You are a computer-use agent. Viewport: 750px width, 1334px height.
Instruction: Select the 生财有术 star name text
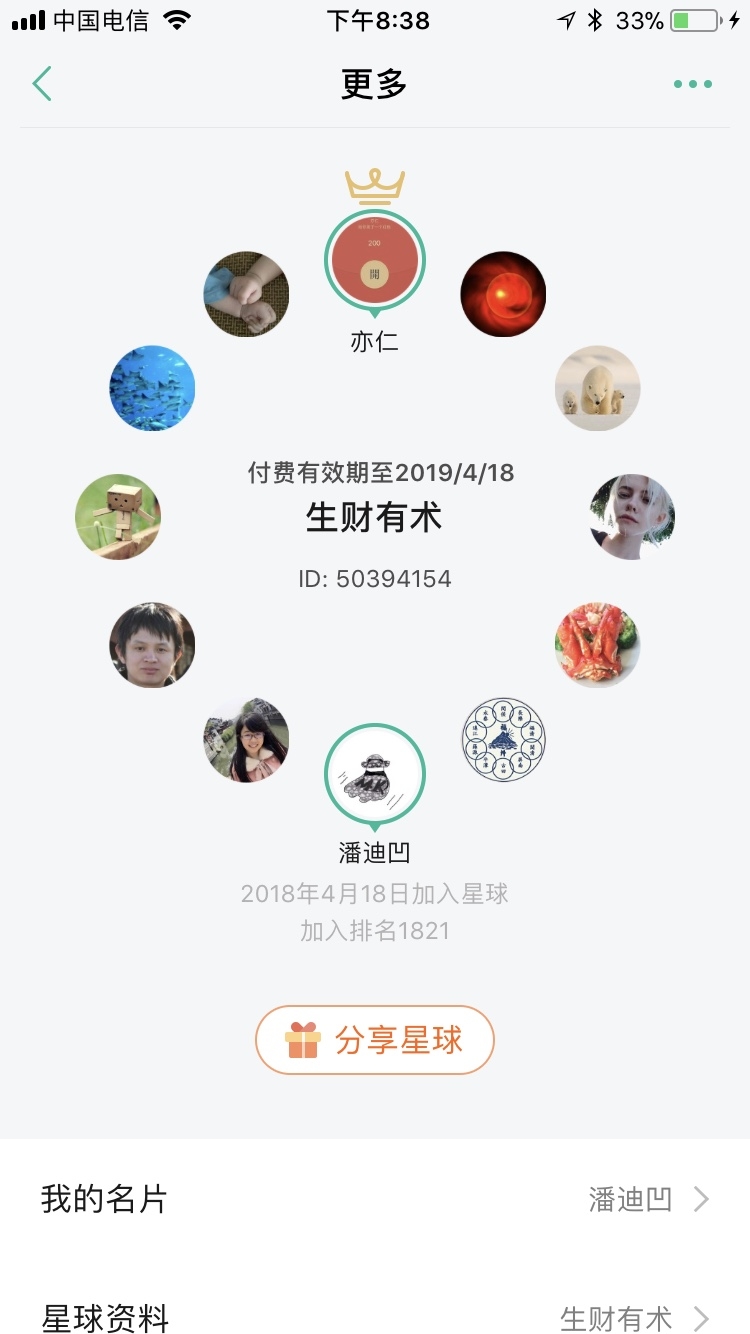click(x=374, y=518)
